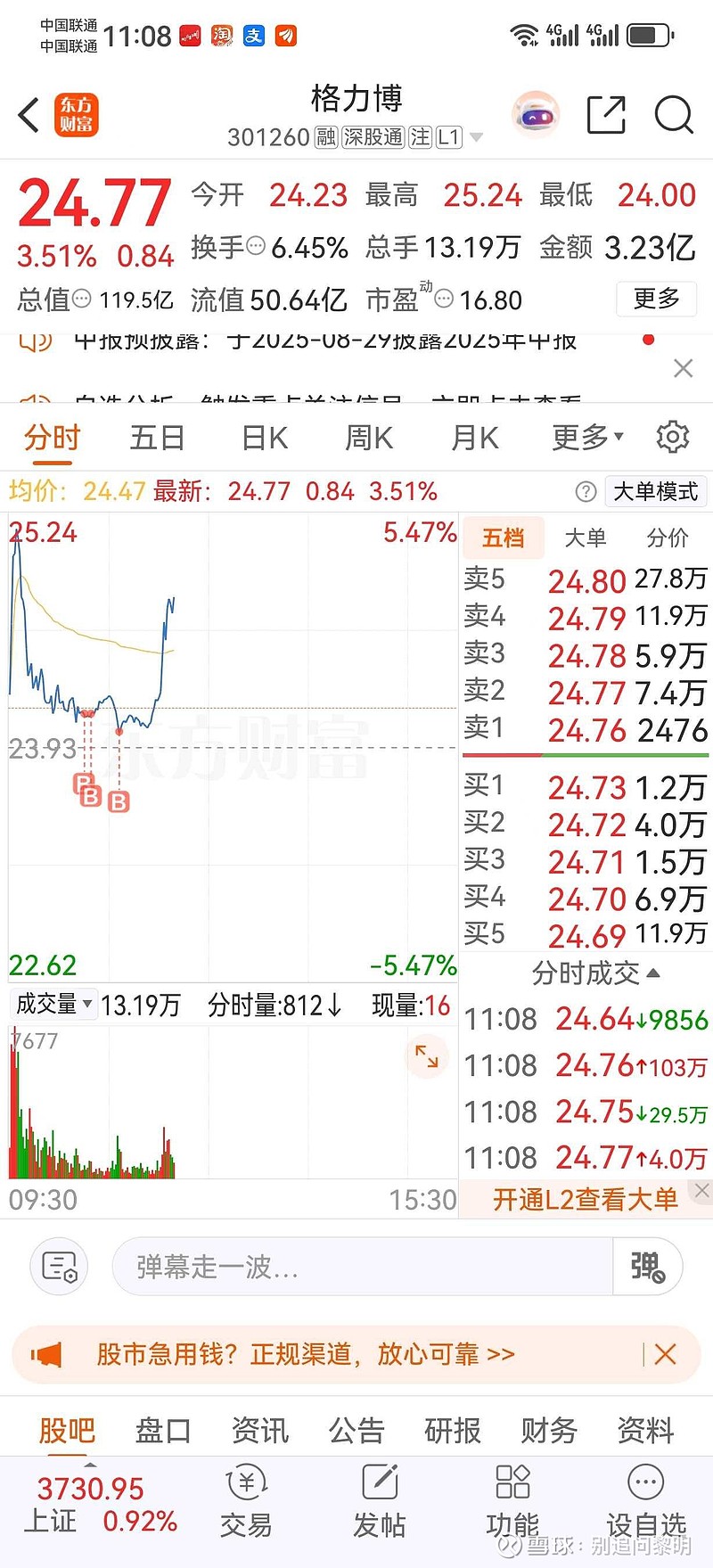Image resolution: width=713 pixels, height=1568 pixels.
Task: Enable 大单模式
Action: [656, 491]
